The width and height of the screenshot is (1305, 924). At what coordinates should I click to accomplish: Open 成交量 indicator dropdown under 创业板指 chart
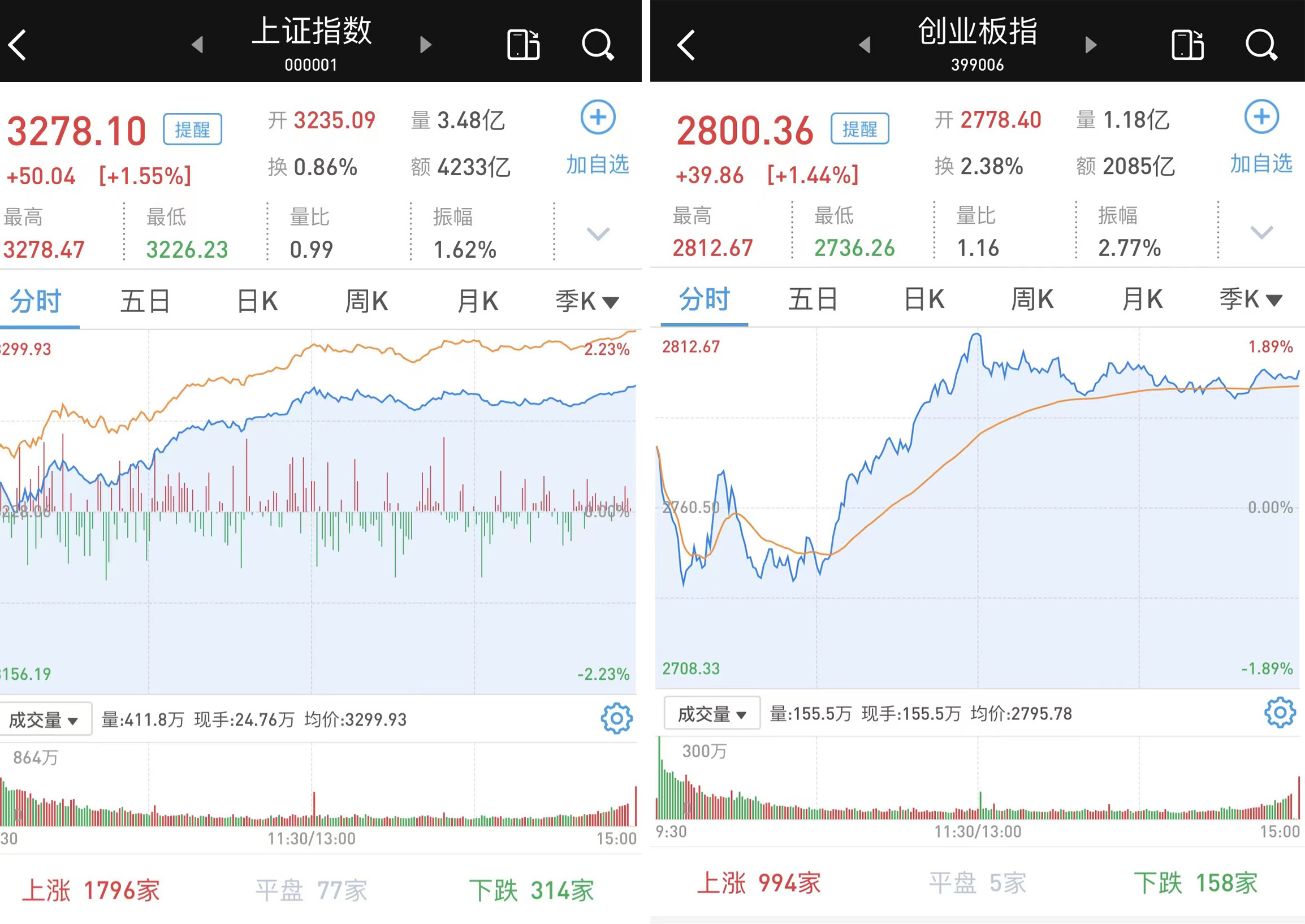[x=711, y=713]
